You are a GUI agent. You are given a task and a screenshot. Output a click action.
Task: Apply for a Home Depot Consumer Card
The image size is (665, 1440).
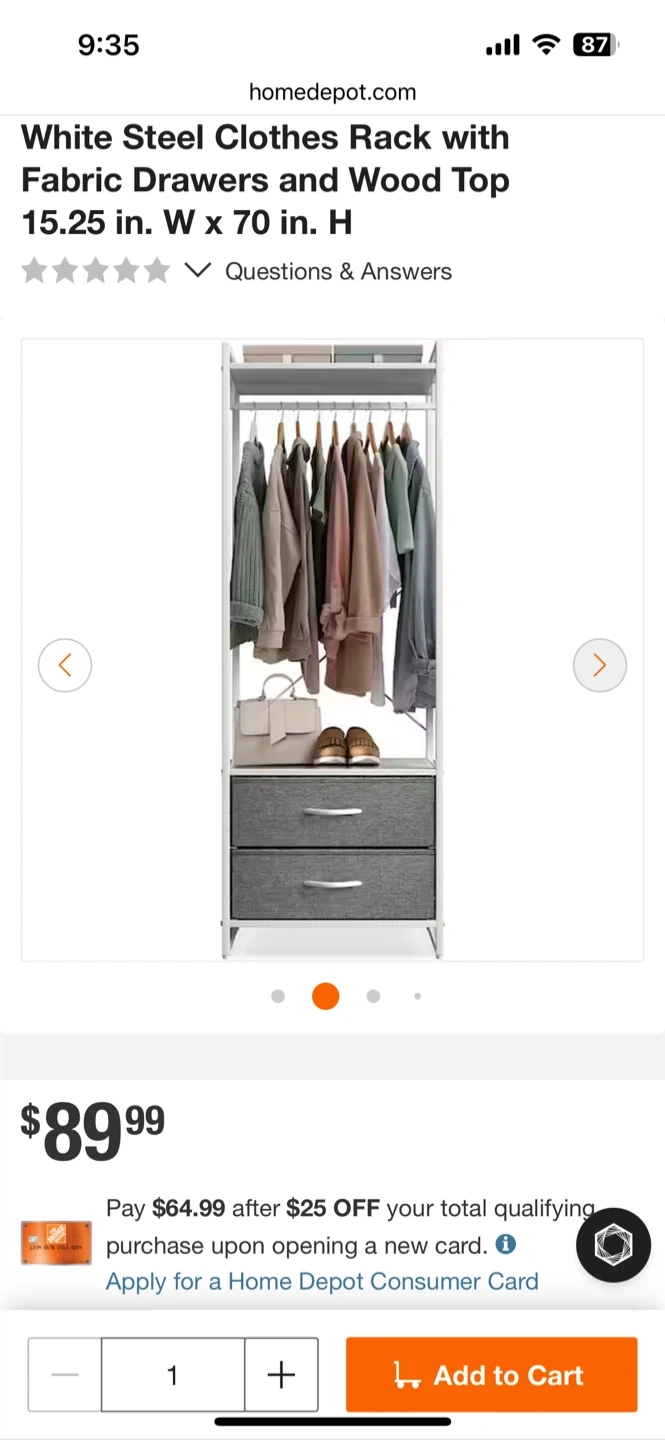(x=322, y=1281)
